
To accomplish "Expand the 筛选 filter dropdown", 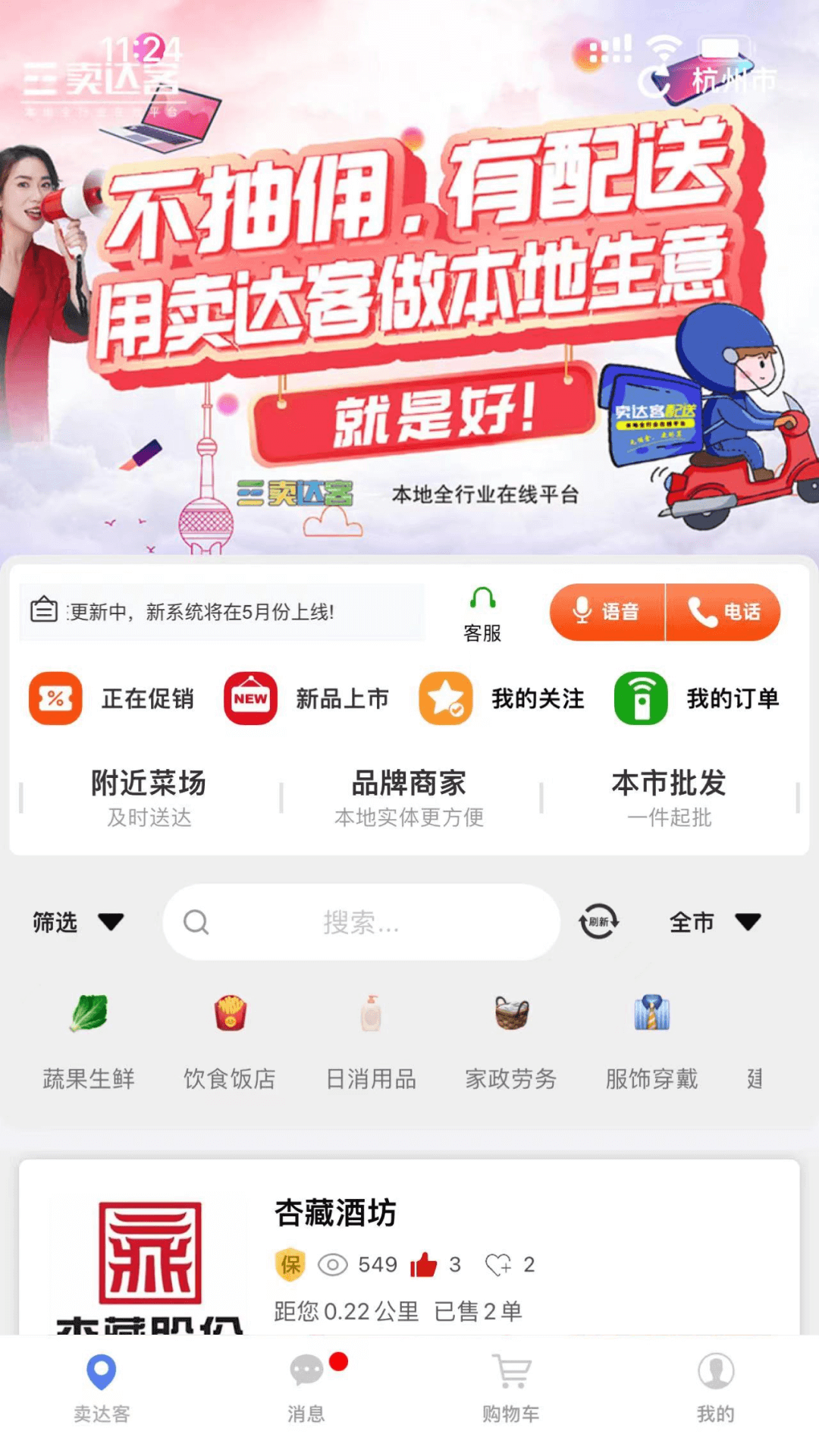I will coord(77,922).
